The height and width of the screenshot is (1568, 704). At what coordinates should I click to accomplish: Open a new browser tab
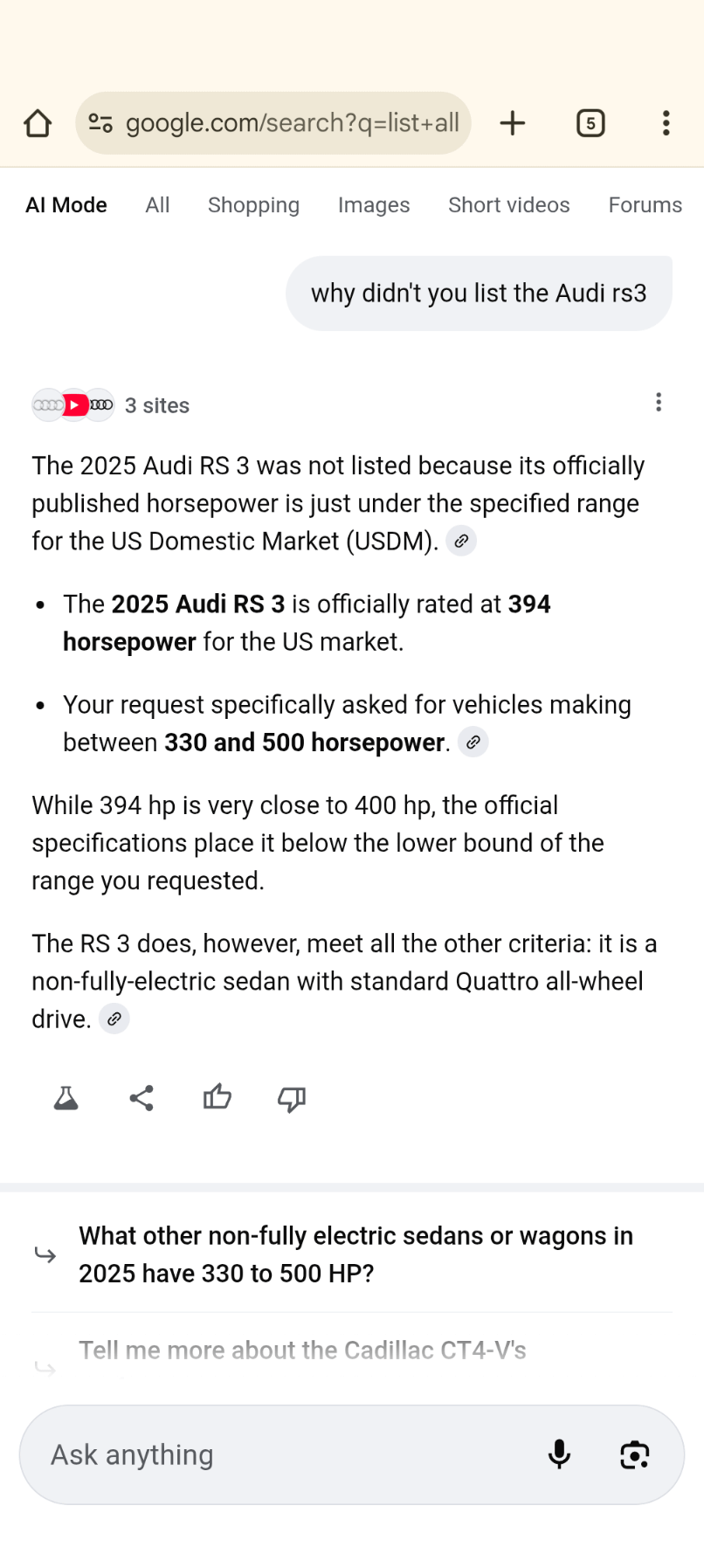pos(513,123)
